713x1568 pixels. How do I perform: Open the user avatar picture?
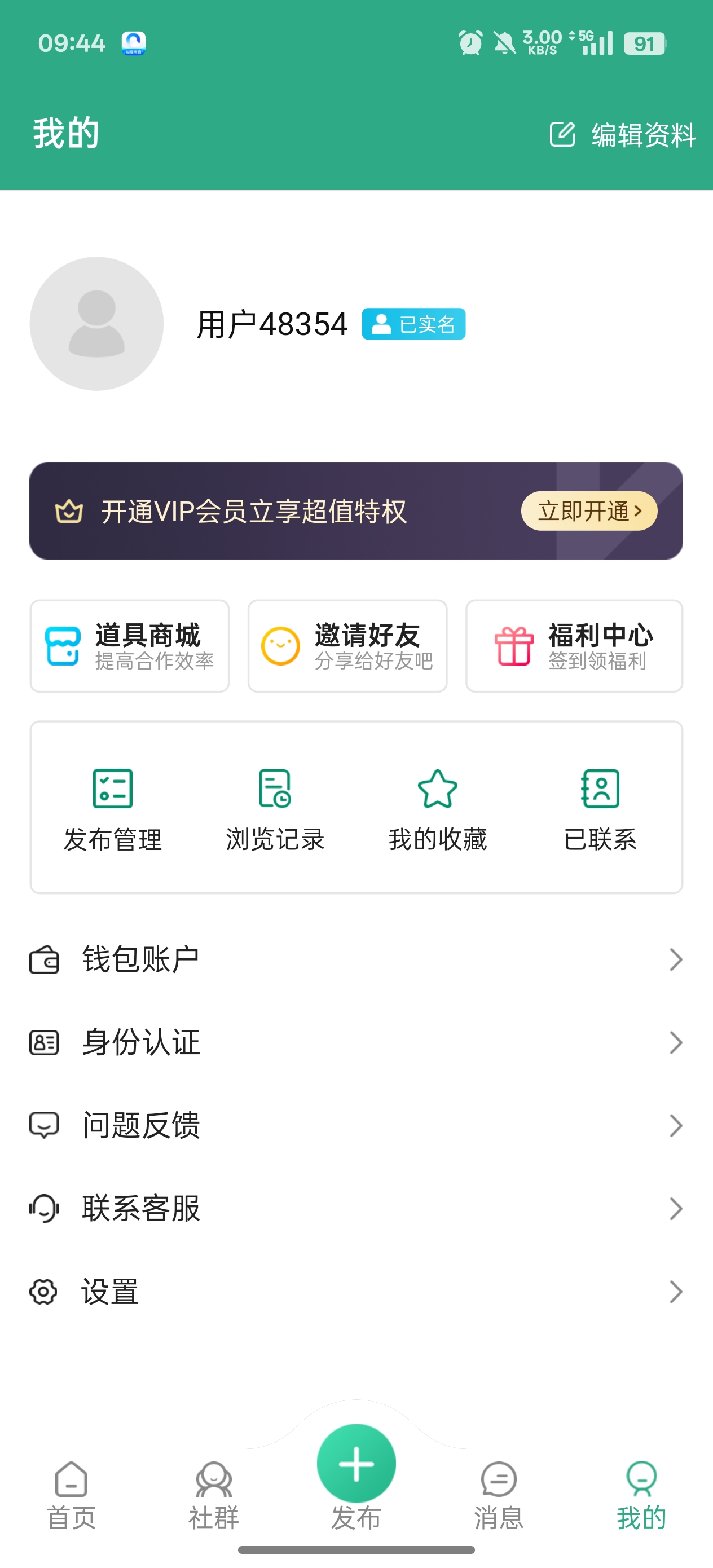(97, 323)
